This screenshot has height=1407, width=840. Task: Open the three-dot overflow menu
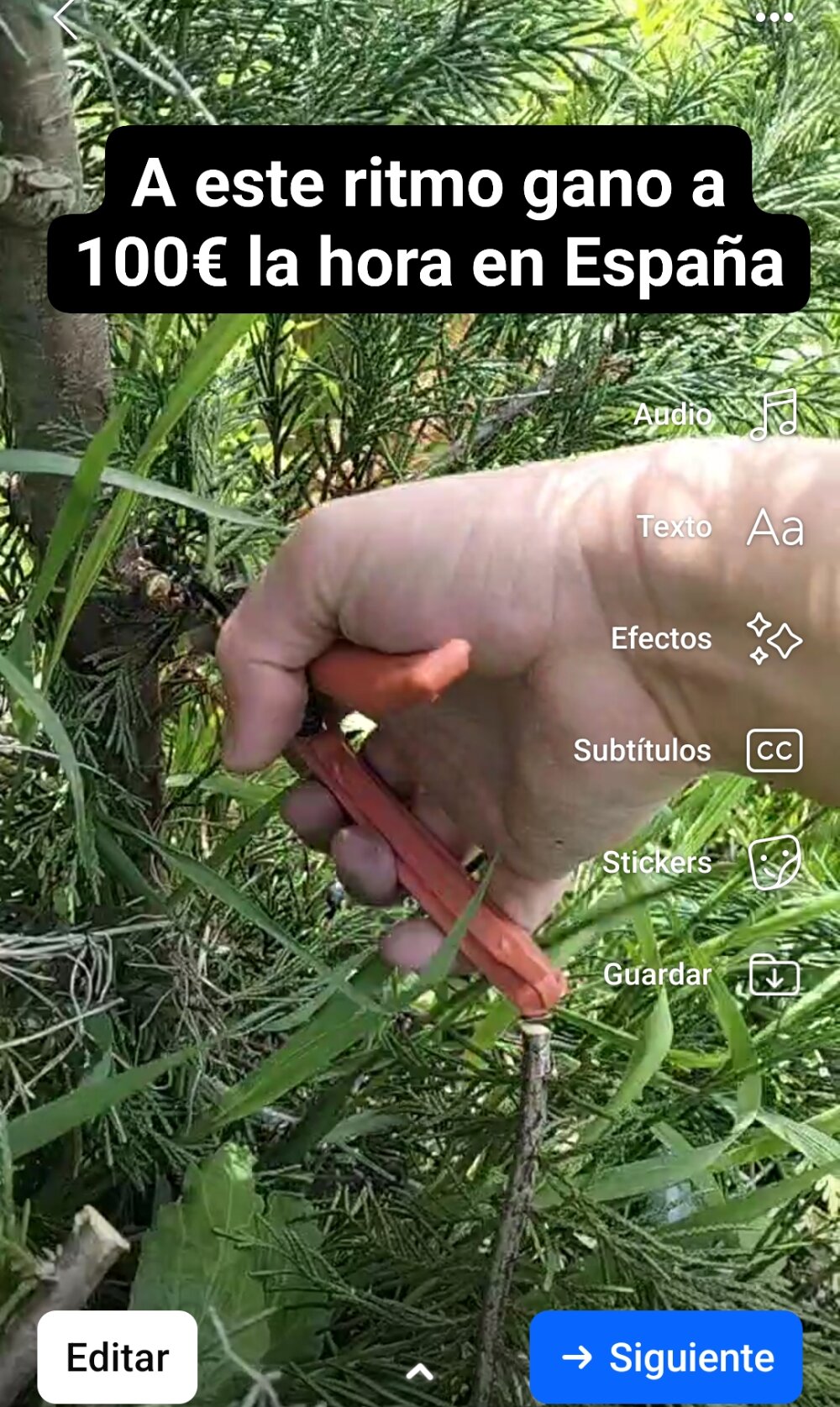[x=774, y=18]
